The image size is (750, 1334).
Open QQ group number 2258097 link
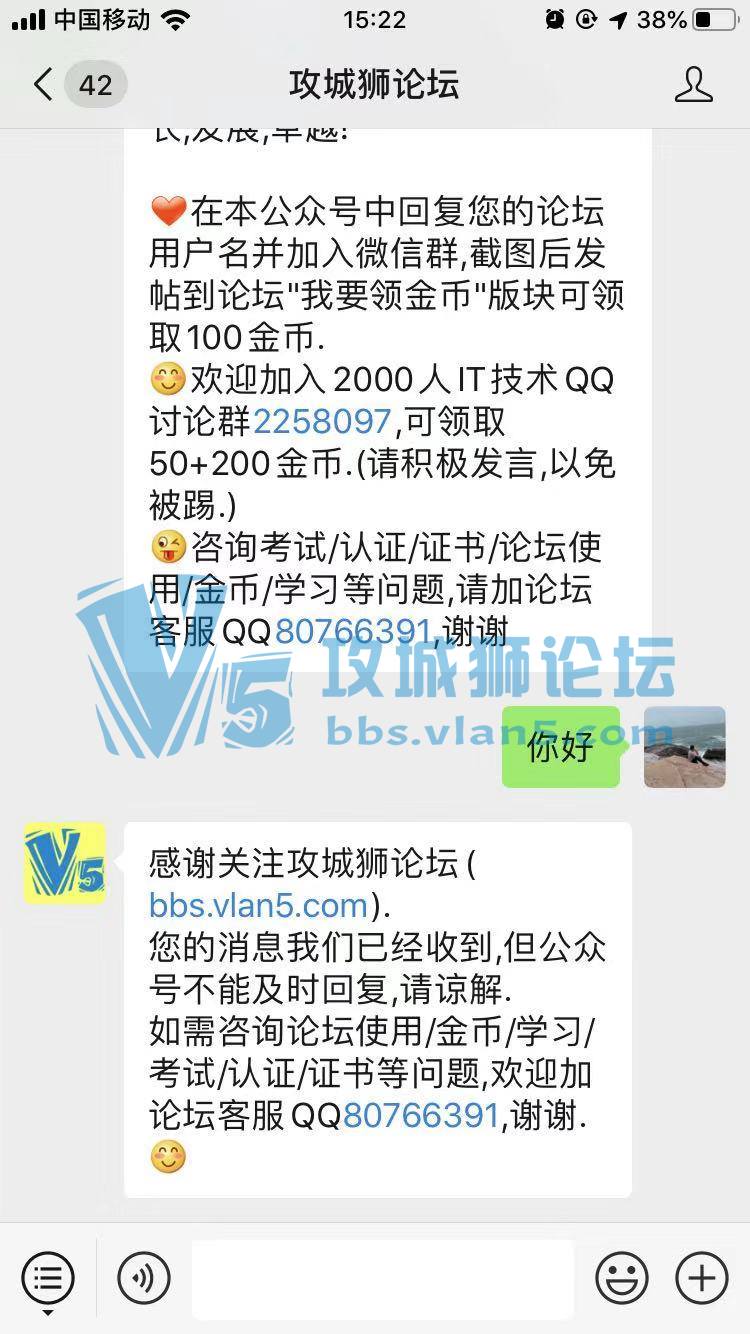[x=321, y=422]
